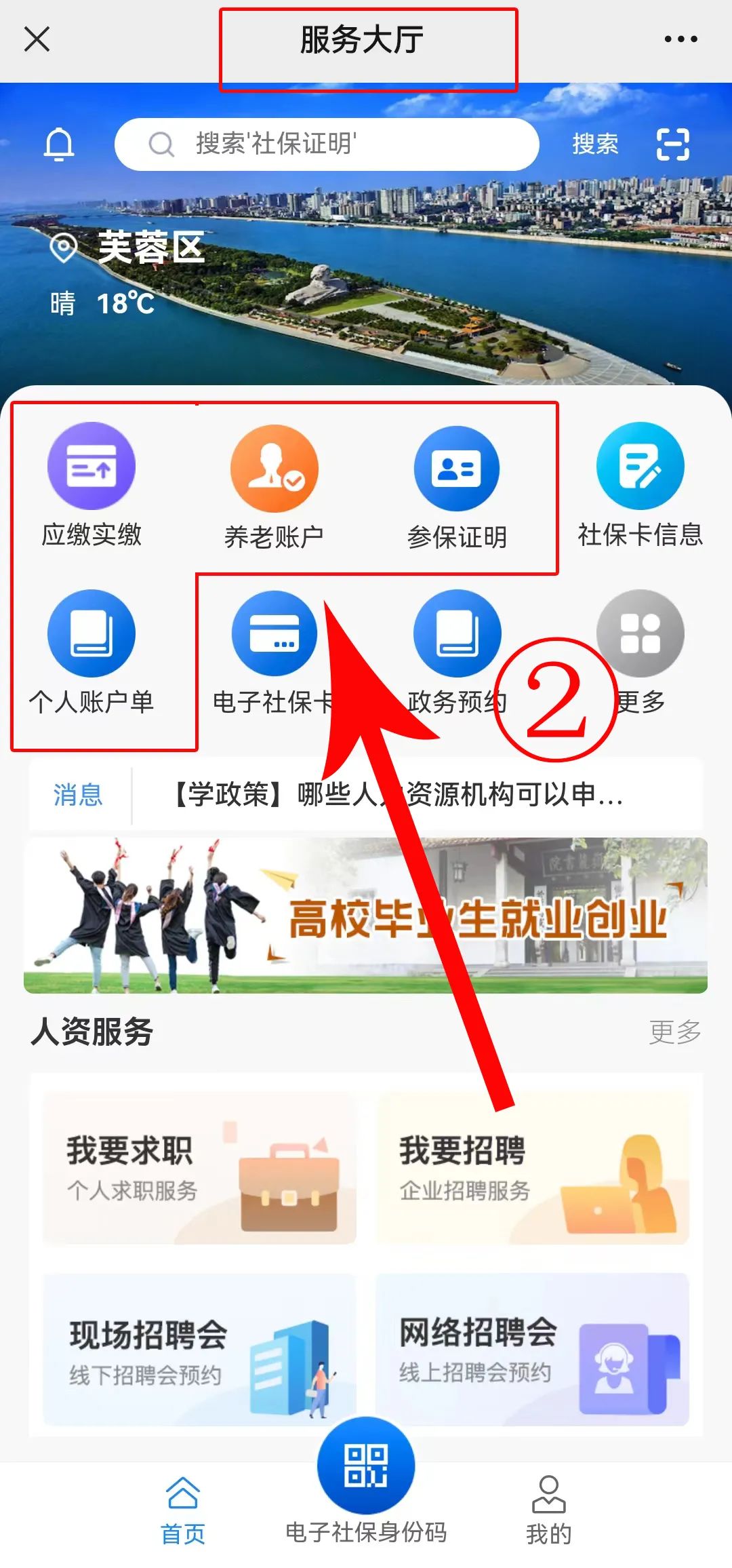This screenshot has width=732, height=1568.
Task: Tap the 搜索'社保证明' search box
Action: click(325, 144)
